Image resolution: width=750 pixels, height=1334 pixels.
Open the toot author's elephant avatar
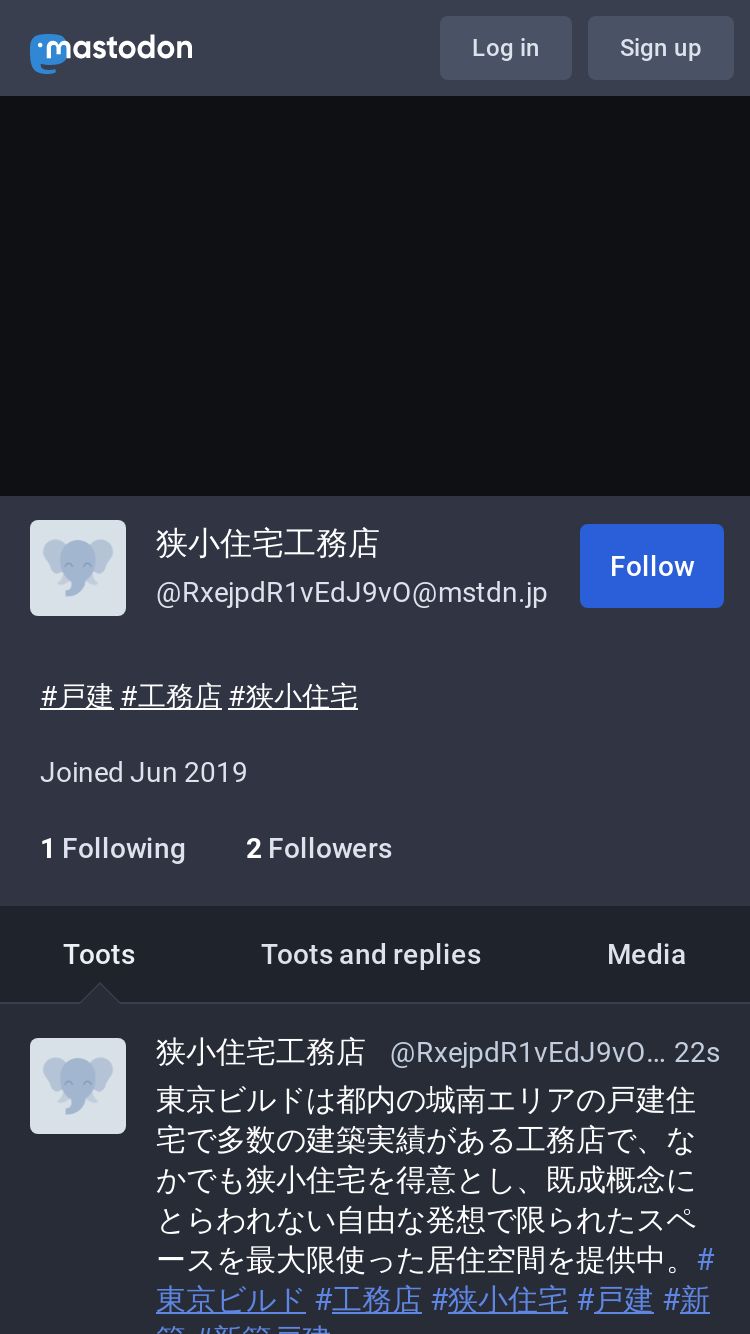[x=78, y=1086]
